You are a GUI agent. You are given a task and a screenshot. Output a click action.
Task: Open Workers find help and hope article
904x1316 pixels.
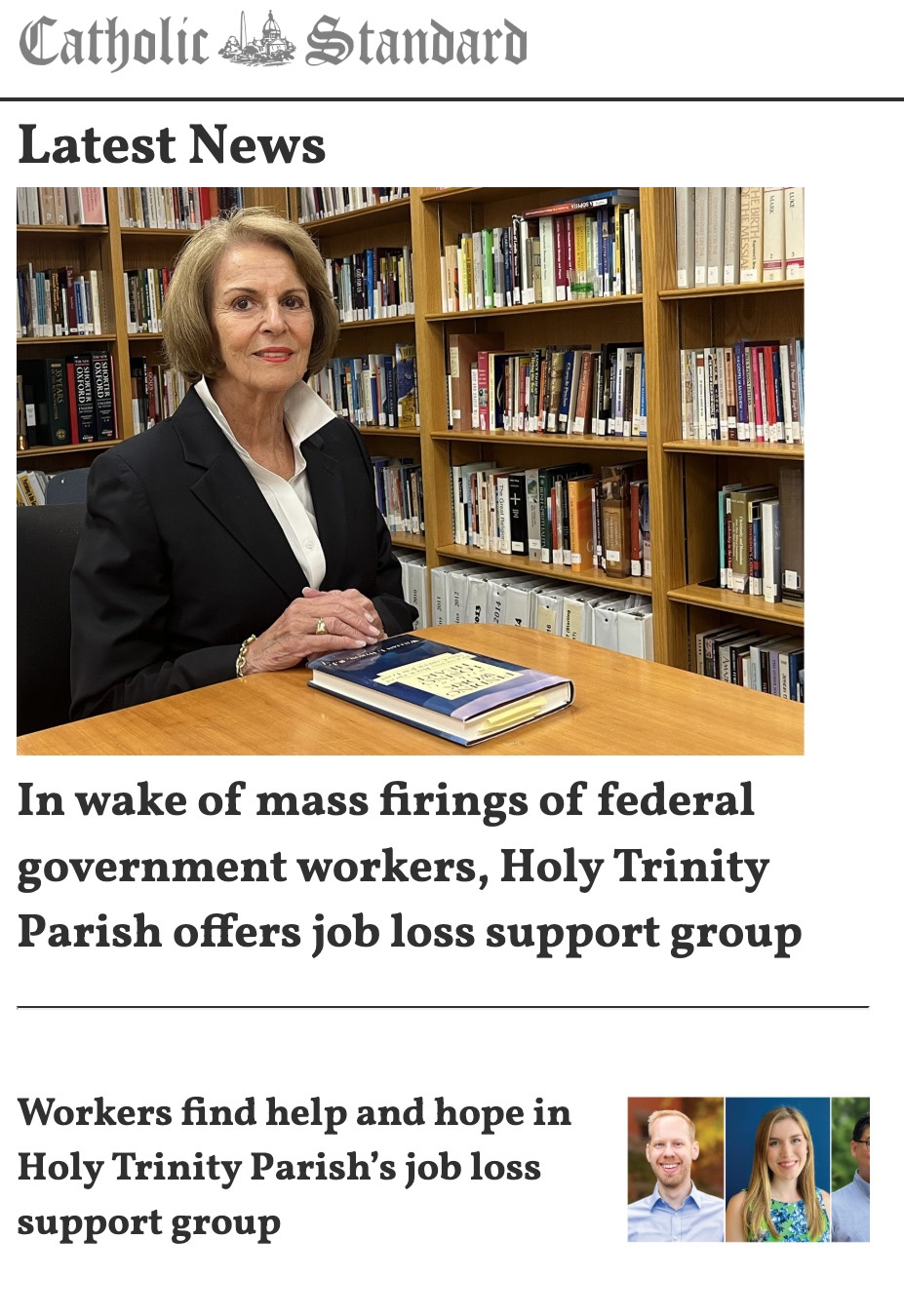pyautogui.click(x=294, y=1167)
